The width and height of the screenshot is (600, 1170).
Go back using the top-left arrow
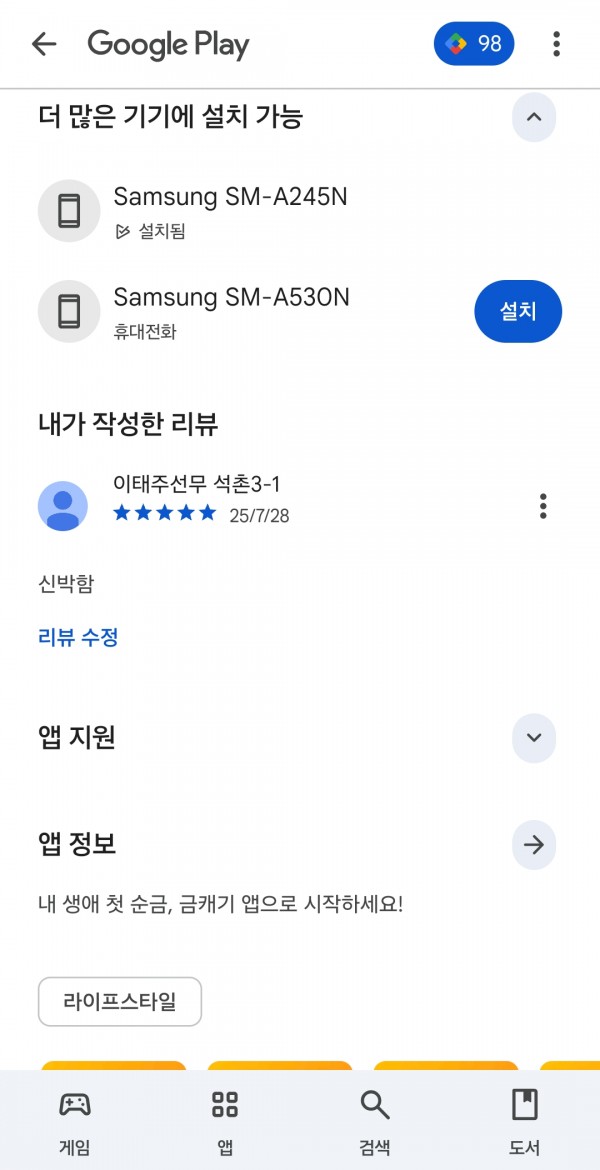pyautogui.click(x=44, y=44)
